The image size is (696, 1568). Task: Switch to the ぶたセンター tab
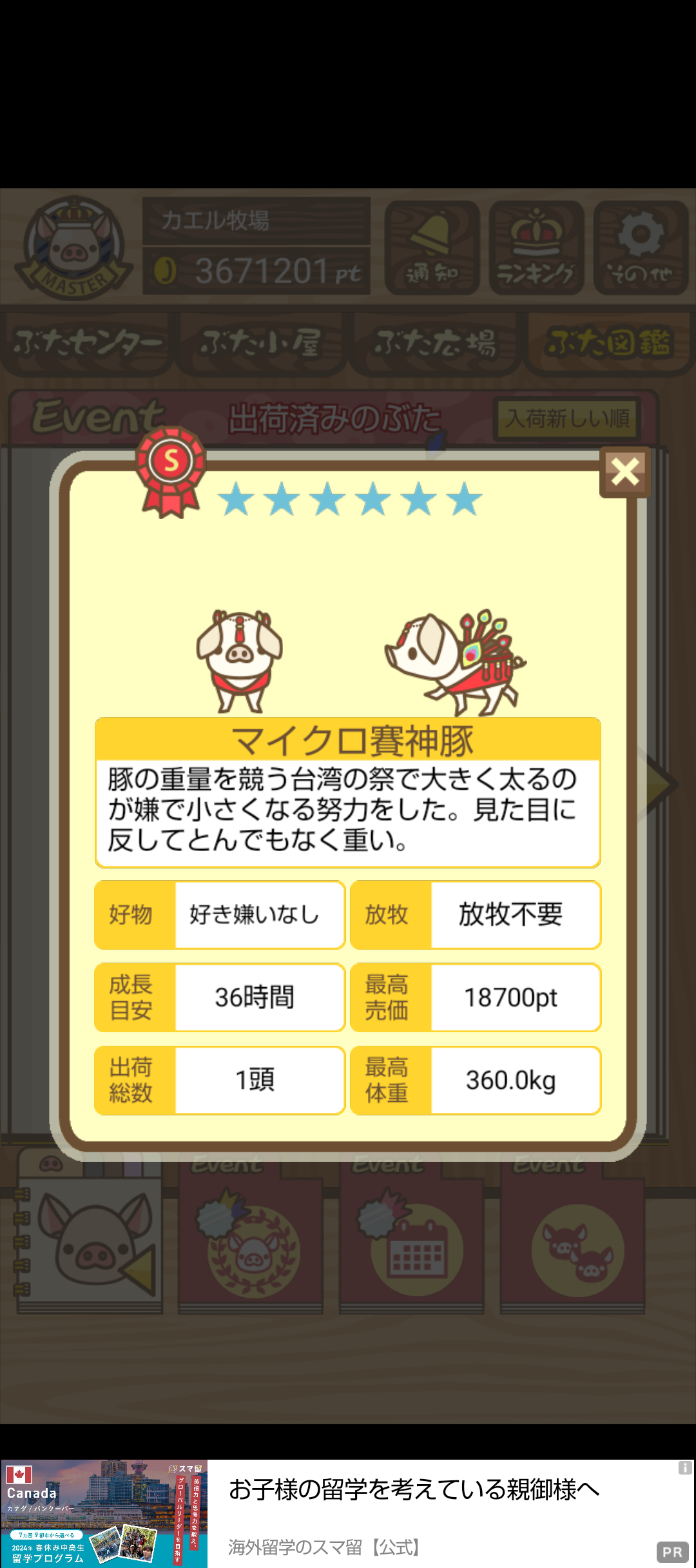coord(87,343)
